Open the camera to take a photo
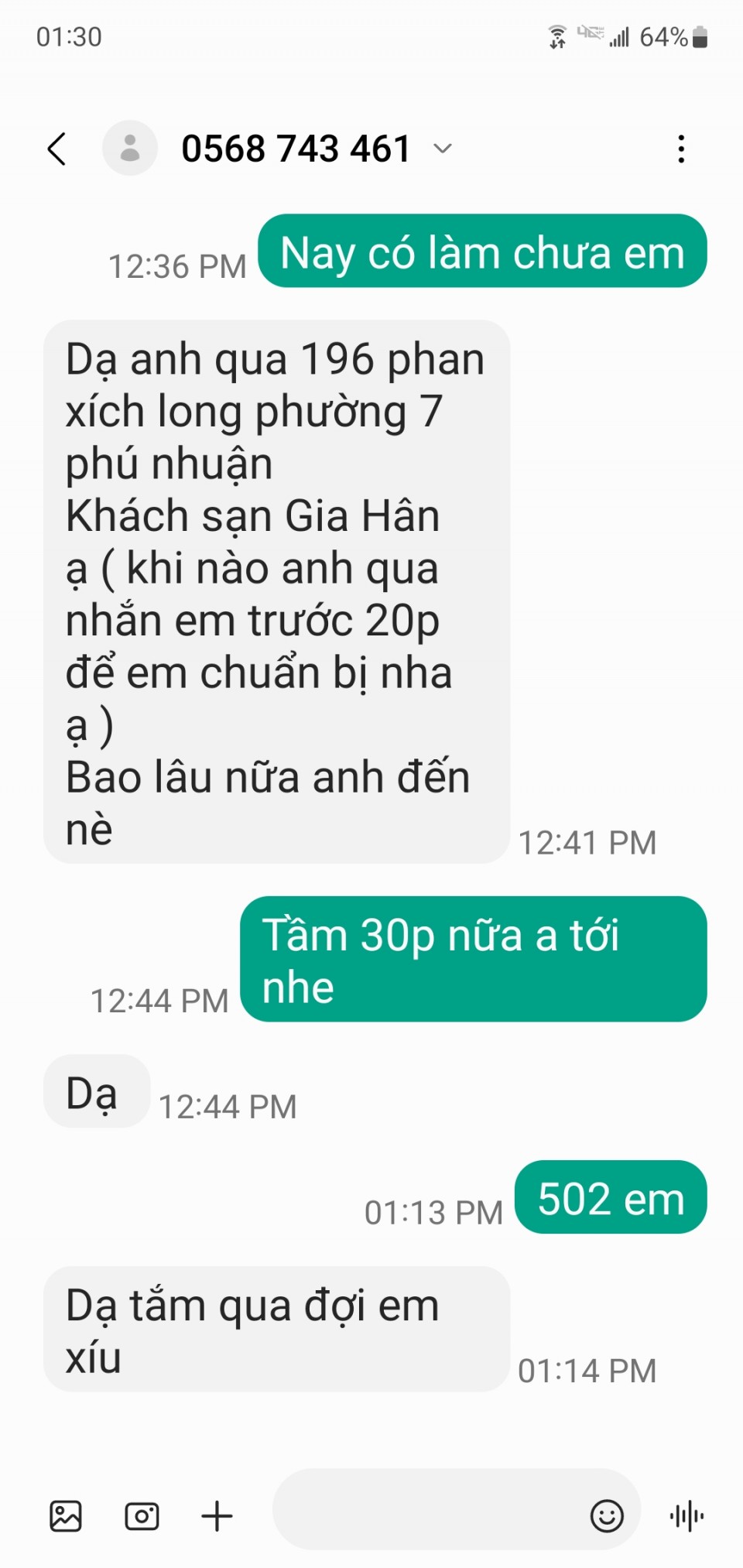The image size is (743, 1568). [x=142, y=1515]
